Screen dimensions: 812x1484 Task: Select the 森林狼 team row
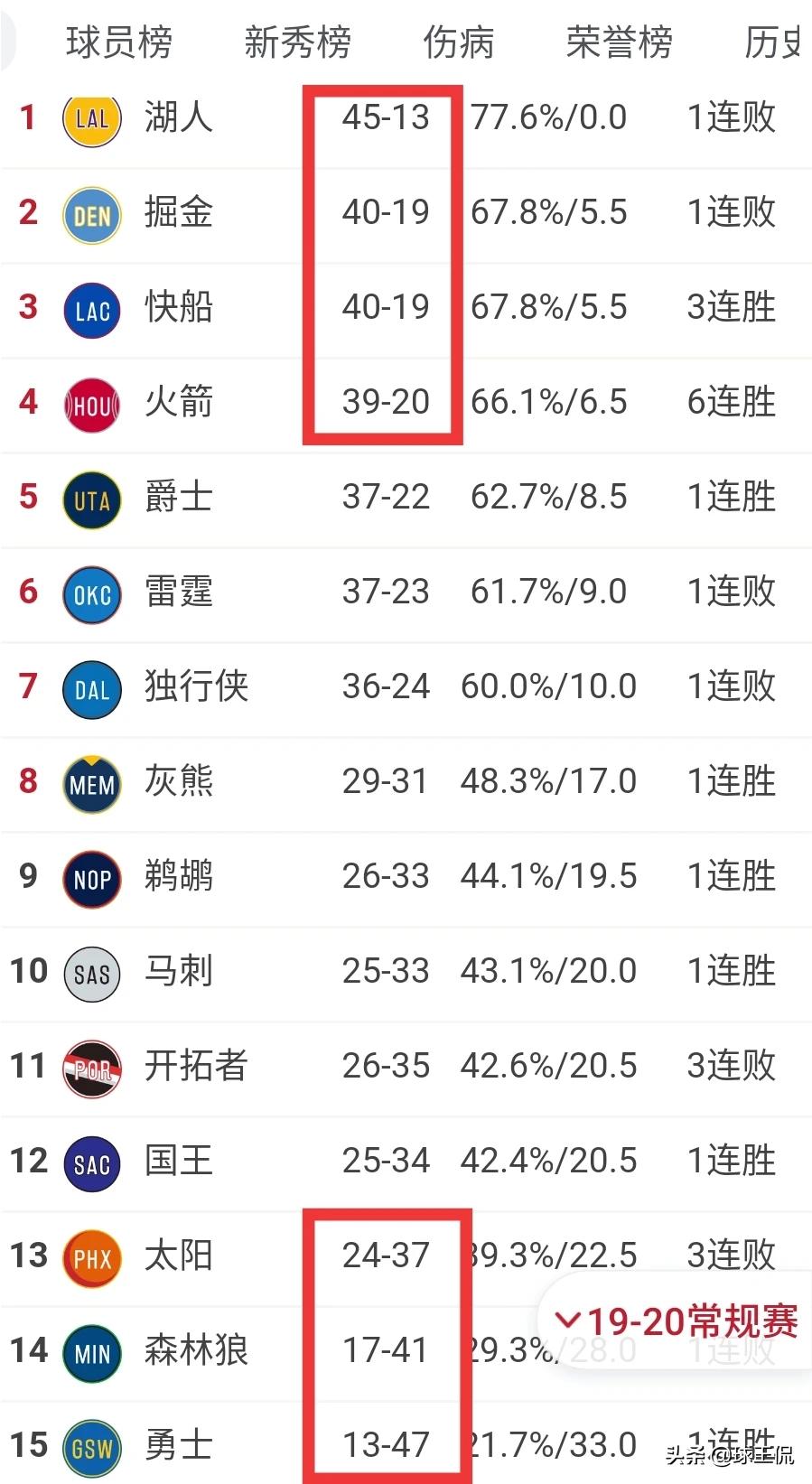[406, 1350]
